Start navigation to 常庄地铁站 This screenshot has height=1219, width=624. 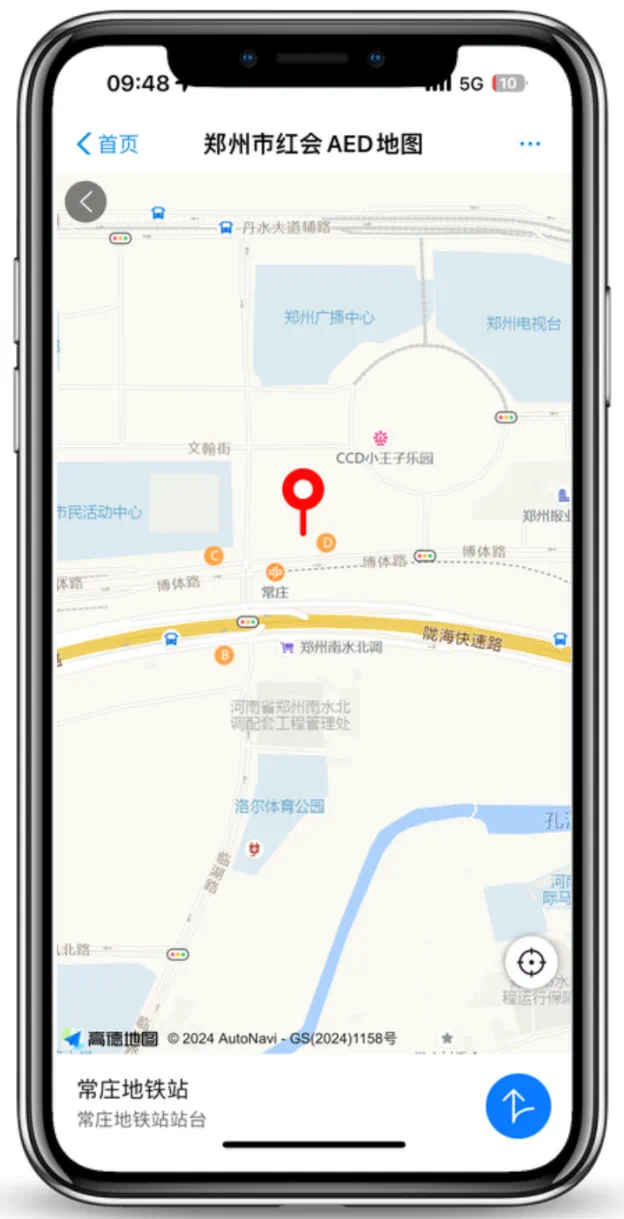tap(518, 1105)
